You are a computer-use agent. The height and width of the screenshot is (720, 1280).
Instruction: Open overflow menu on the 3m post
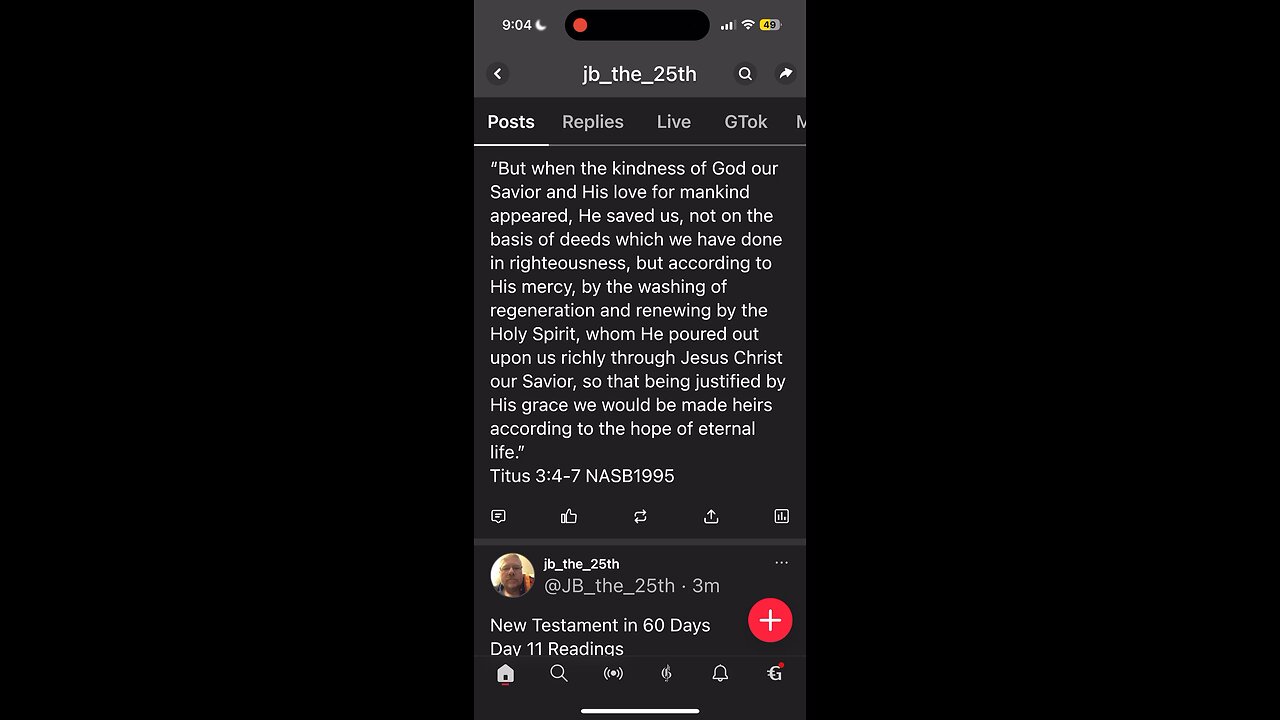(x=781, y=563)
